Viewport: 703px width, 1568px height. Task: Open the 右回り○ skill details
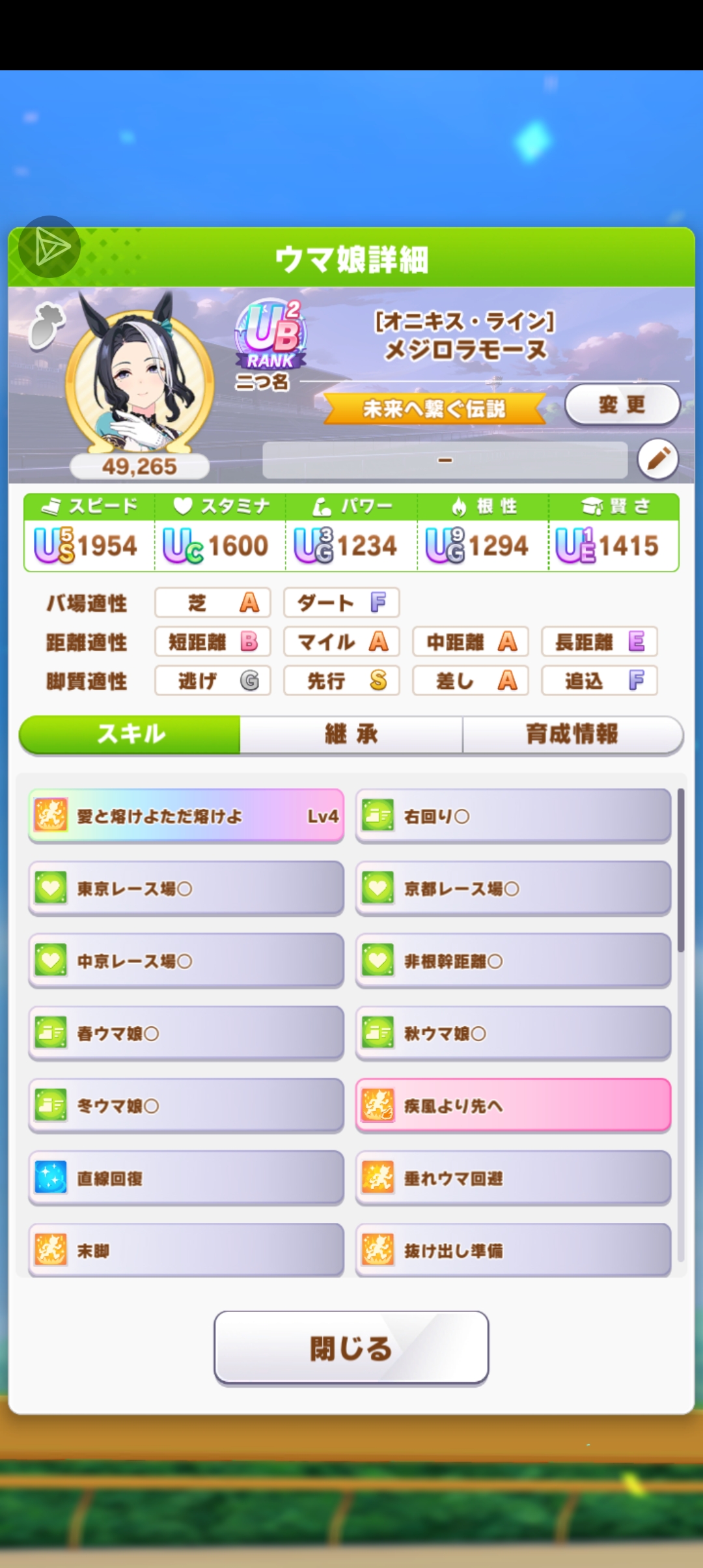(513, 816)
